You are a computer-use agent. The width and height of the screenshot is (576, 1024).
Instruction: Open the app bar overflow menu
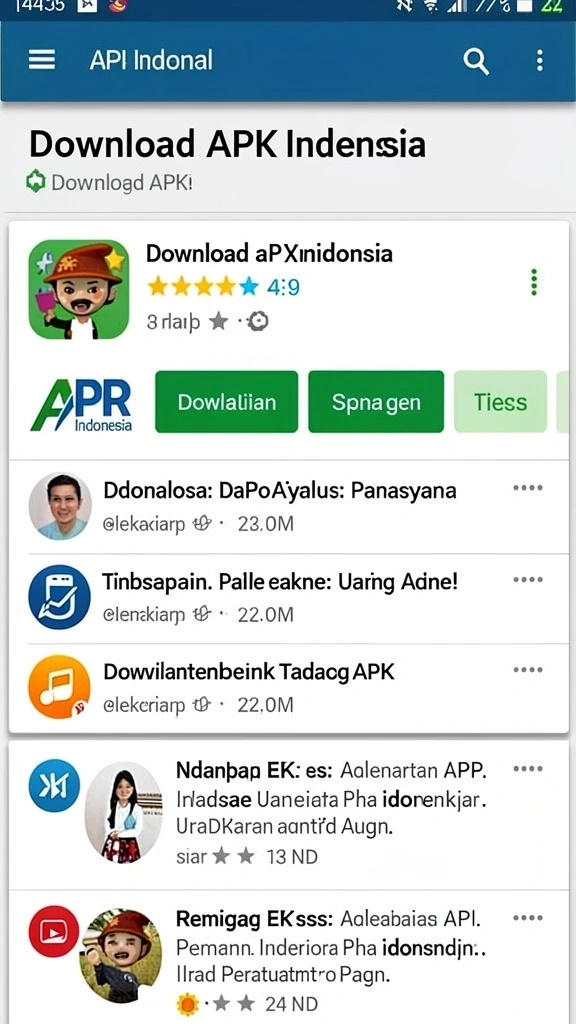click(539, 61)
